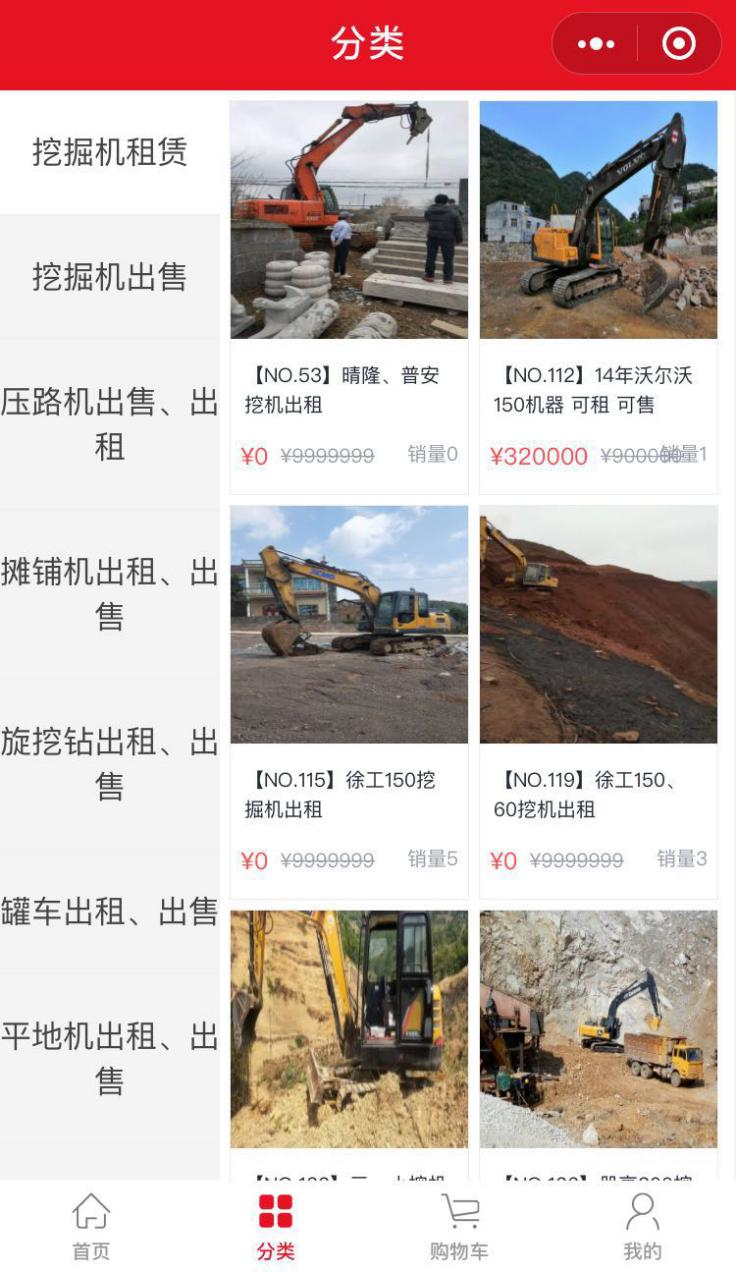Select the 压路机出售、出租 category
This screenshot has height=1272, width=736.
click(x=110, y=424)
